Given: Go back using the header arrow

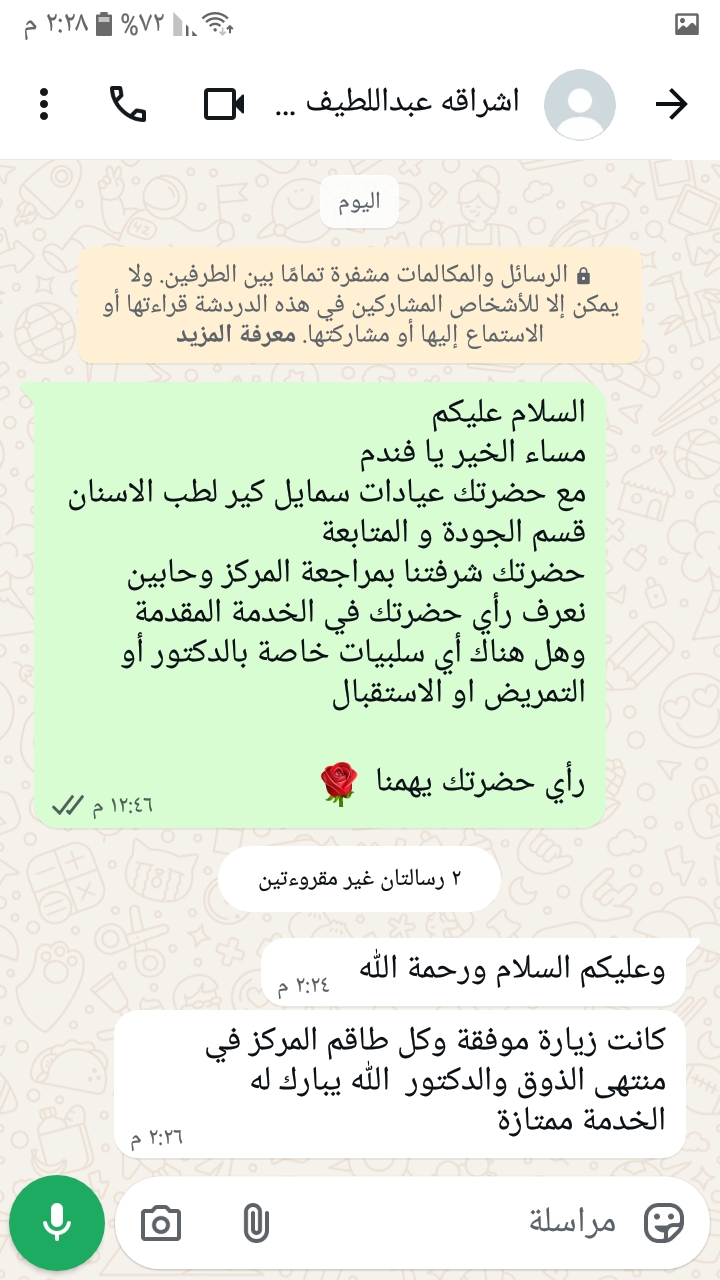Looking at the screenshot, I should pyautogui.click(x=671, y=104).
